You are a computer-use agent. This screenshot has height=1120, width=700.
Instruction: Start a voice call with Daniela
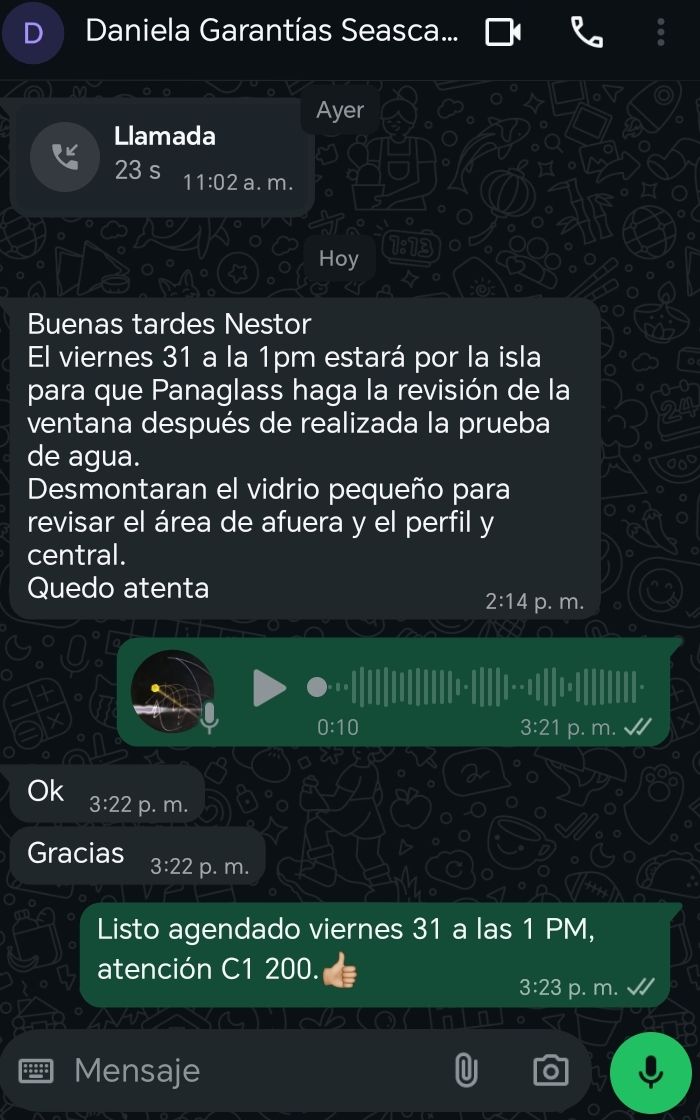[x=586, y=33]
